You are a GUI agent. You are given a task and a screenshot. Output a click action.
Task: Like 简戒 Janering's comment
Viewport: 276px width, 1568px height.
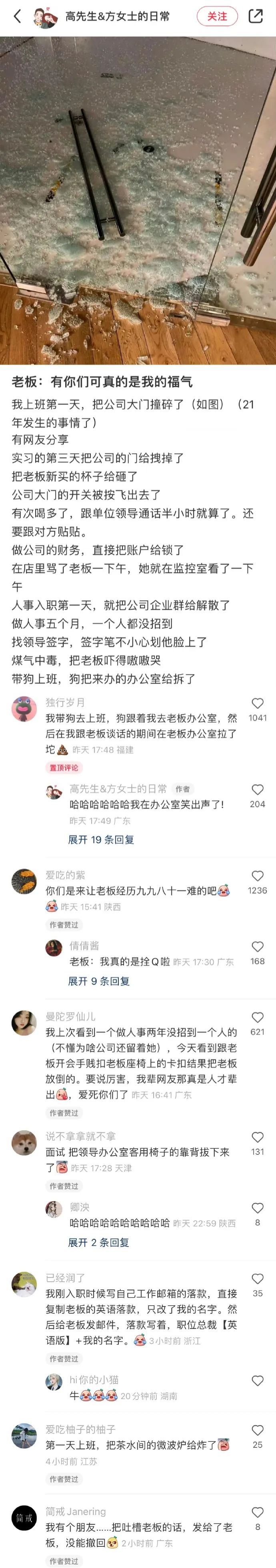[257, 1512]
